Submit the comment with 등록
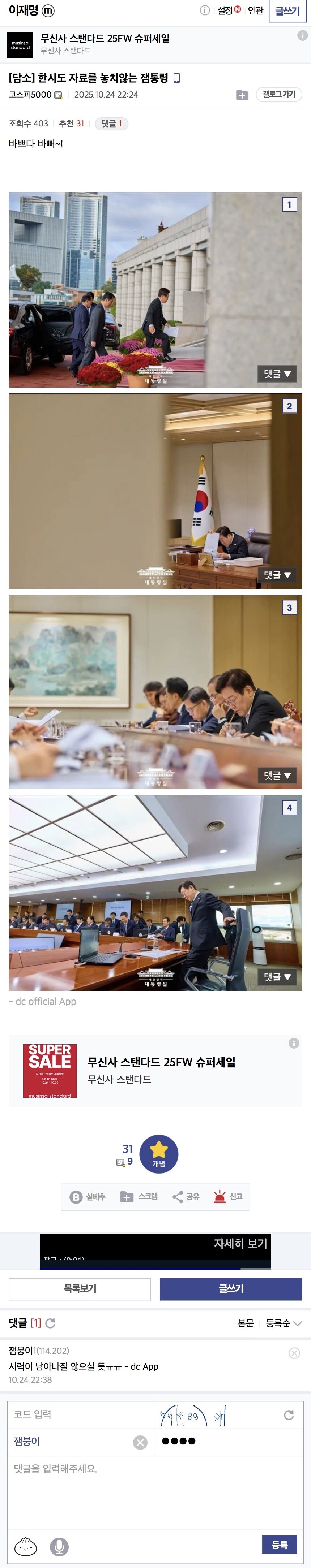The width and height of the screenshot is (311, 1568). [x=280, y=1545]
